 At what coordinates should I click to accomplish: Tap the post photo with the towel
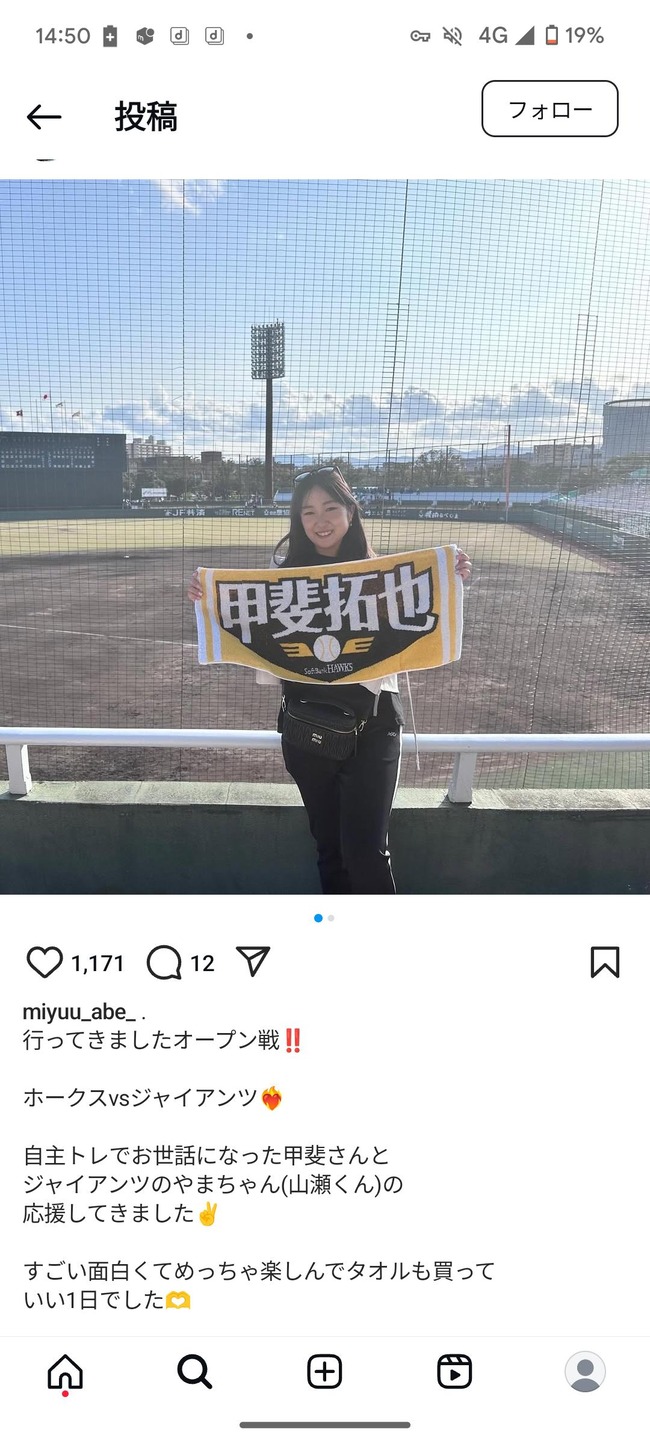(325, 537)
